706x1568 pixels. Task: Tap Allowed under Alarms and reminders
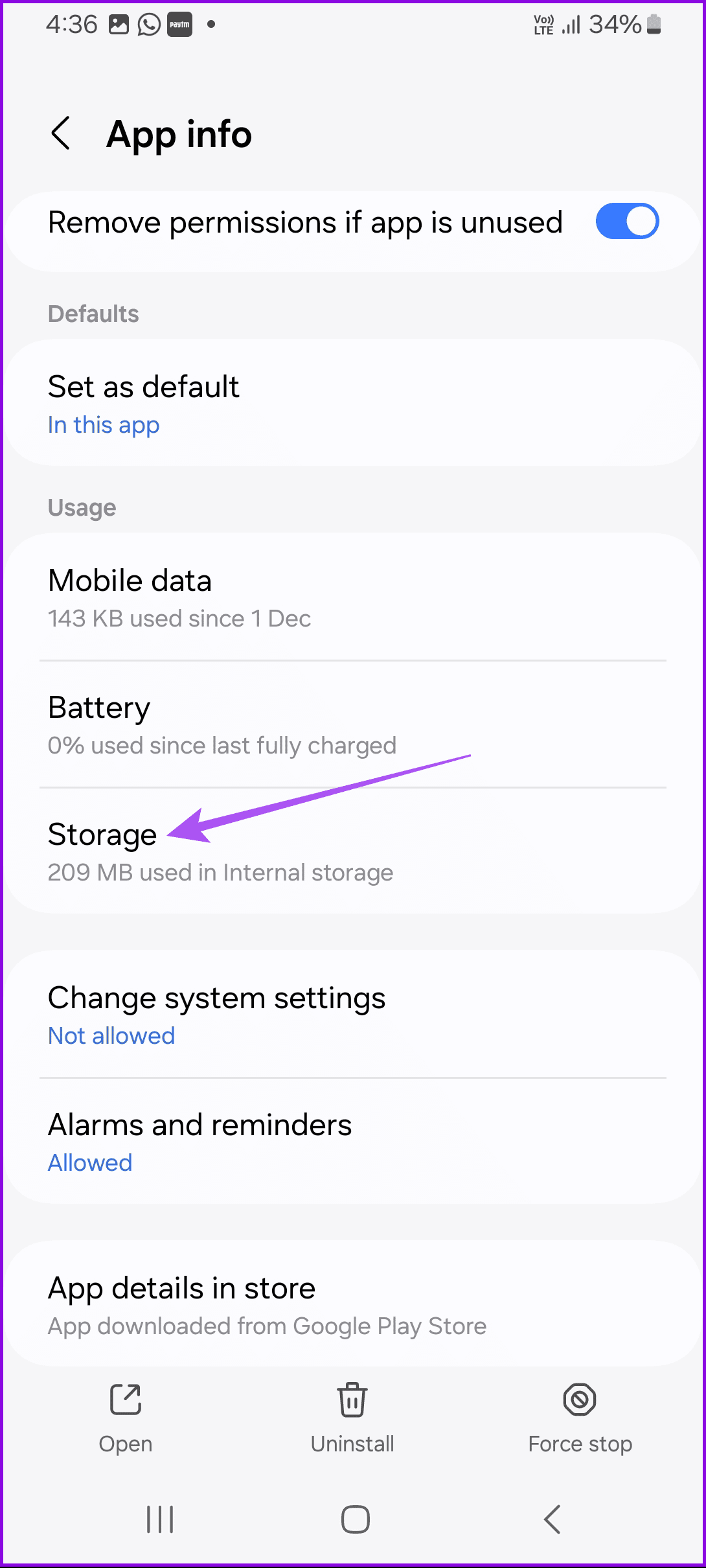click(89, 1162)
